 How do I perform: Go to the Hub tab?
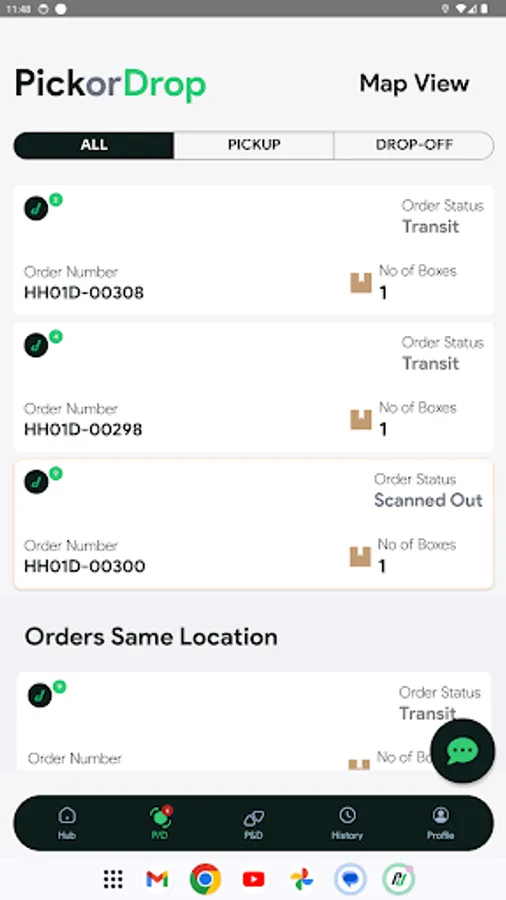click(67, 823)
